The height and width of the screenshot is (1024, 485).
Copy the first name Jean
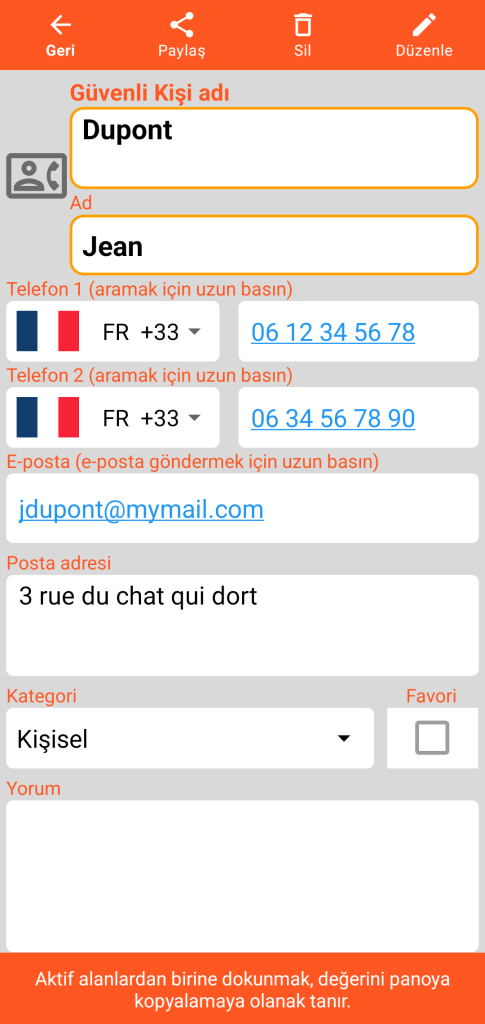point(274,246)
